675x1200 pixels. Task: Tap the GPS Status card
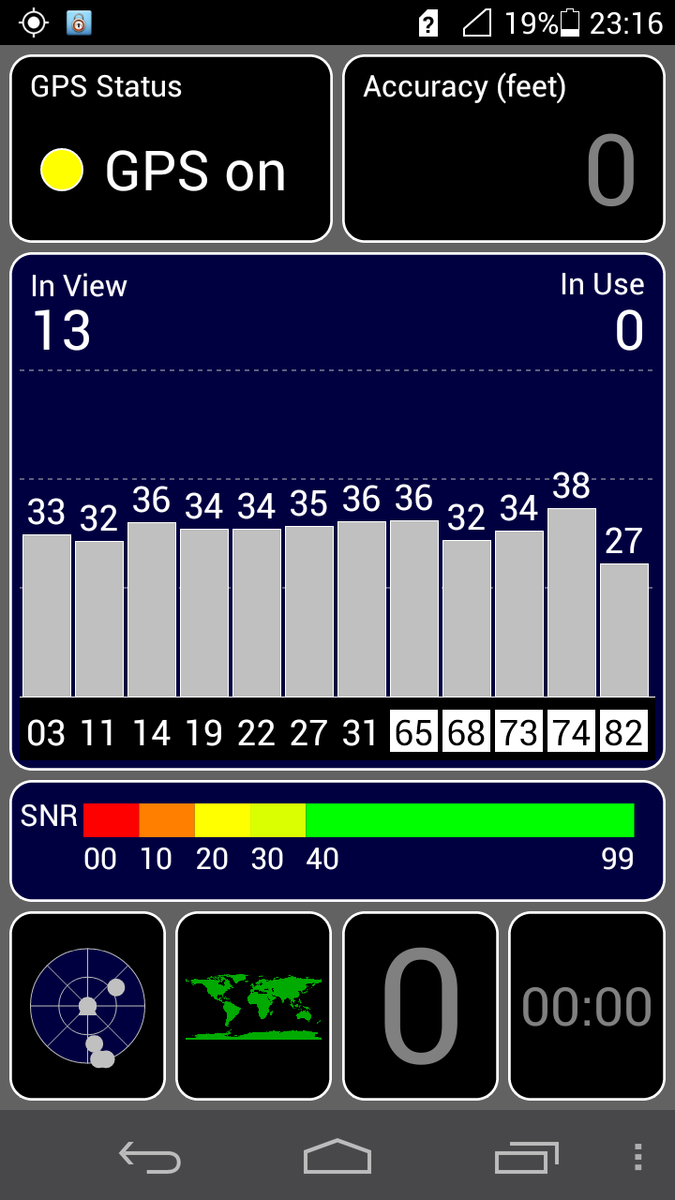point(170,148)
